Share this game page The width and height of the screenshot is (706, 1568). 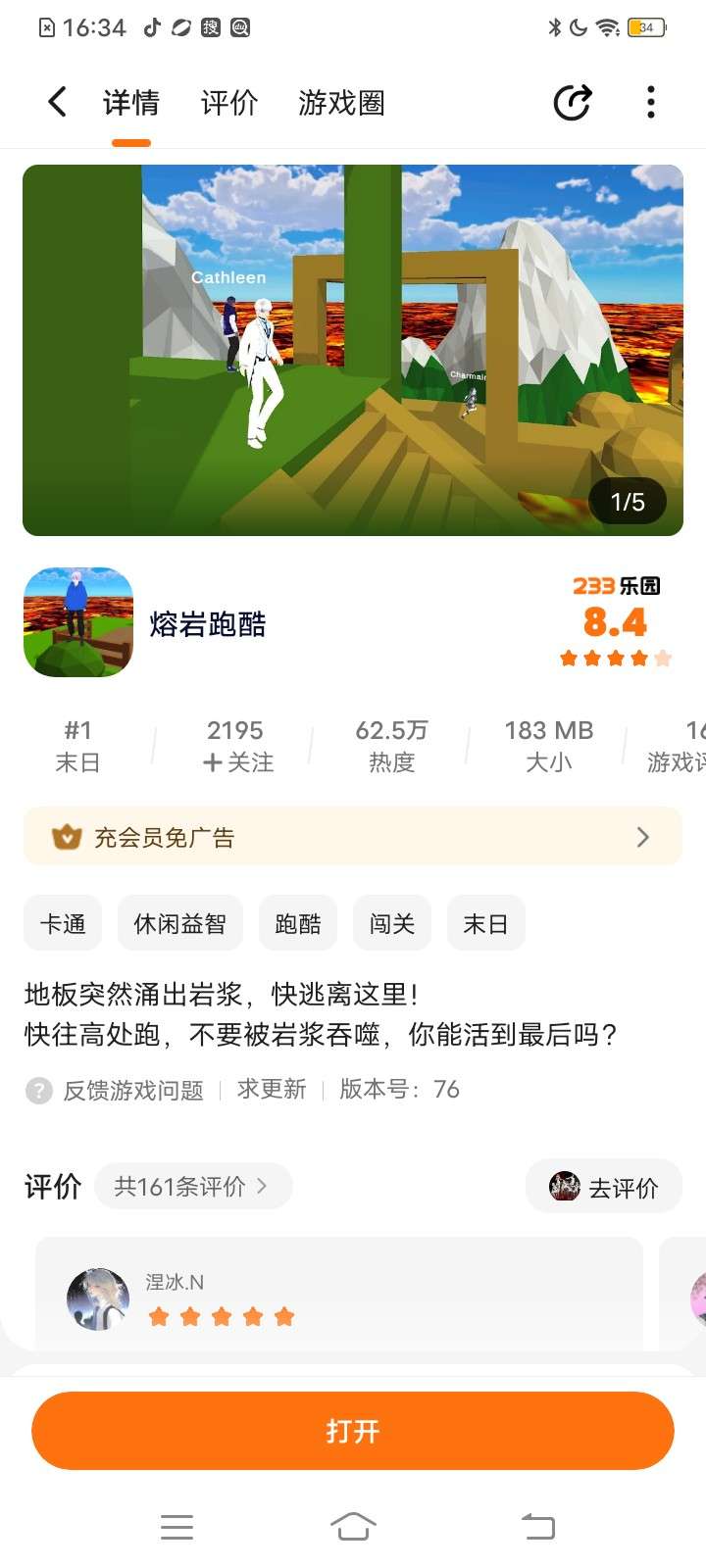click(x=573, y=102)
